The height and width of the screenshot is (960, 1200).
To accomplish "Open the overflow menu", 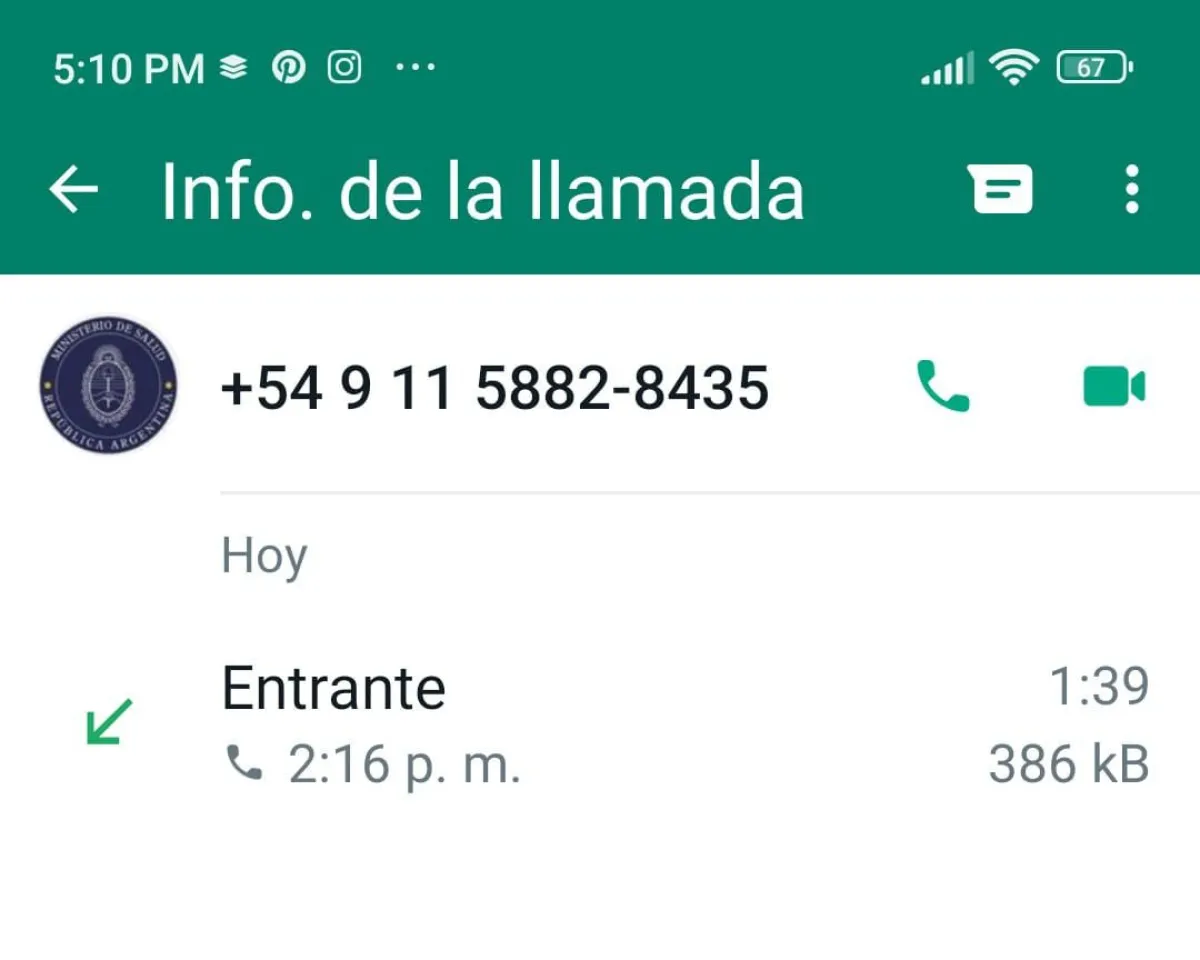I will point(1131,189).
